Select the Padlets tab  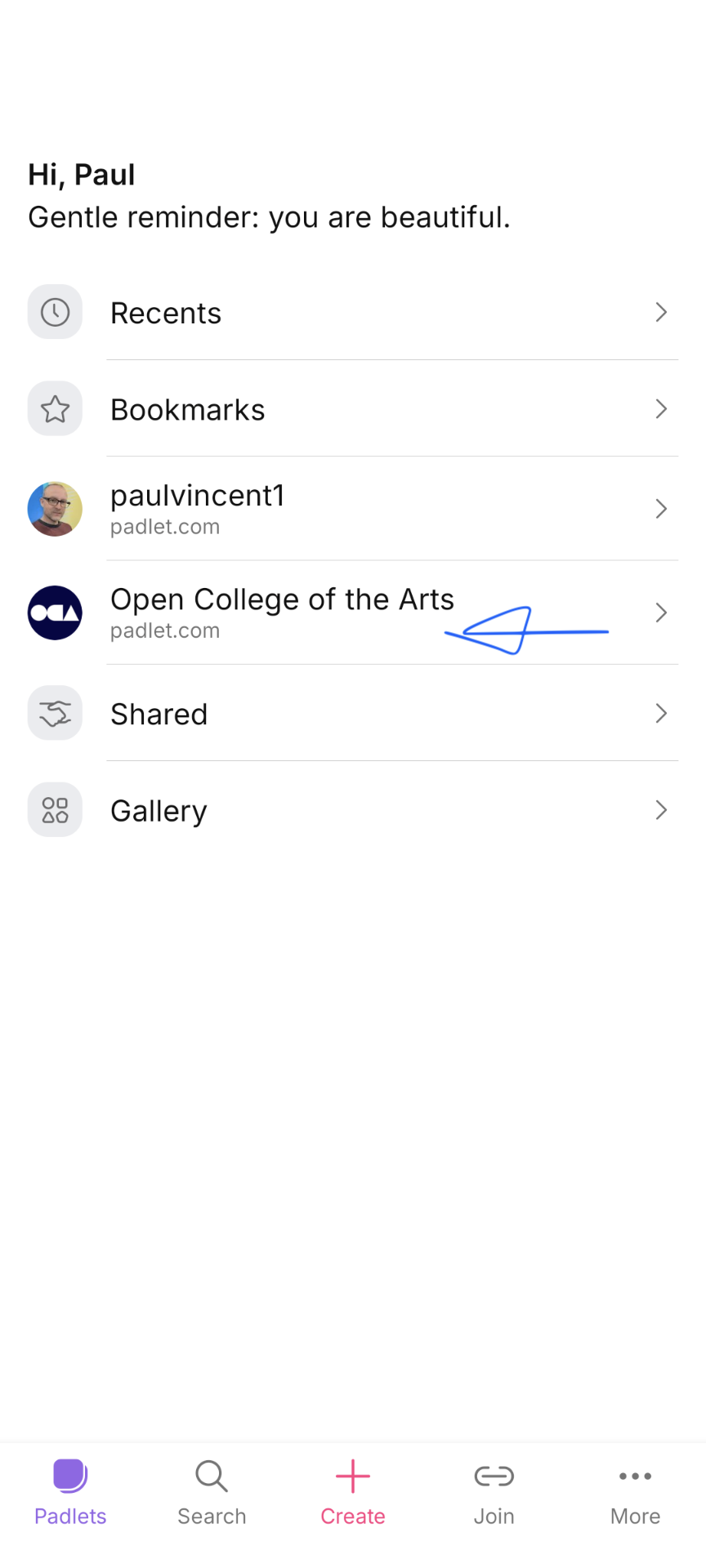click(x=70, y=1492)
